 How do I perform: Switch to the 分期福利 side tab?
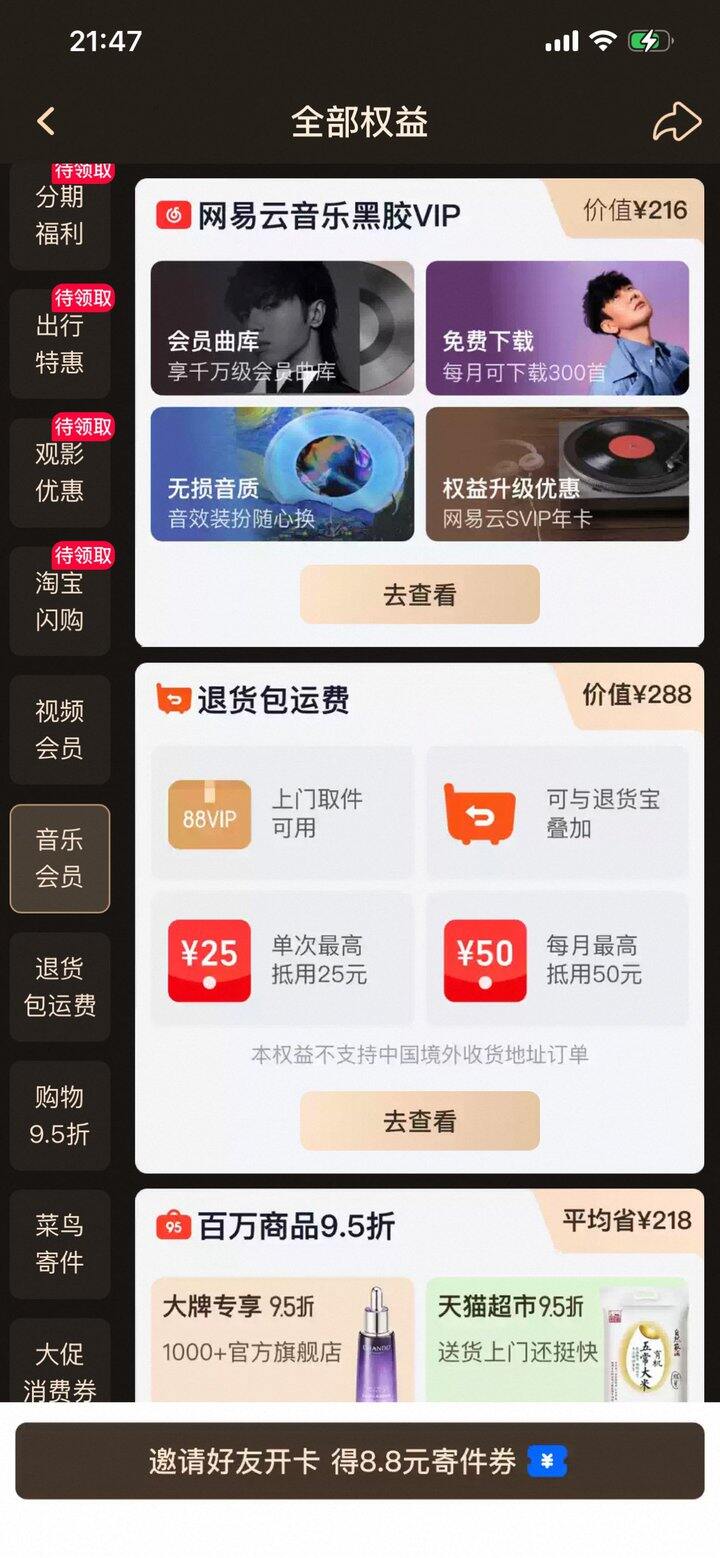pos(60,216)
